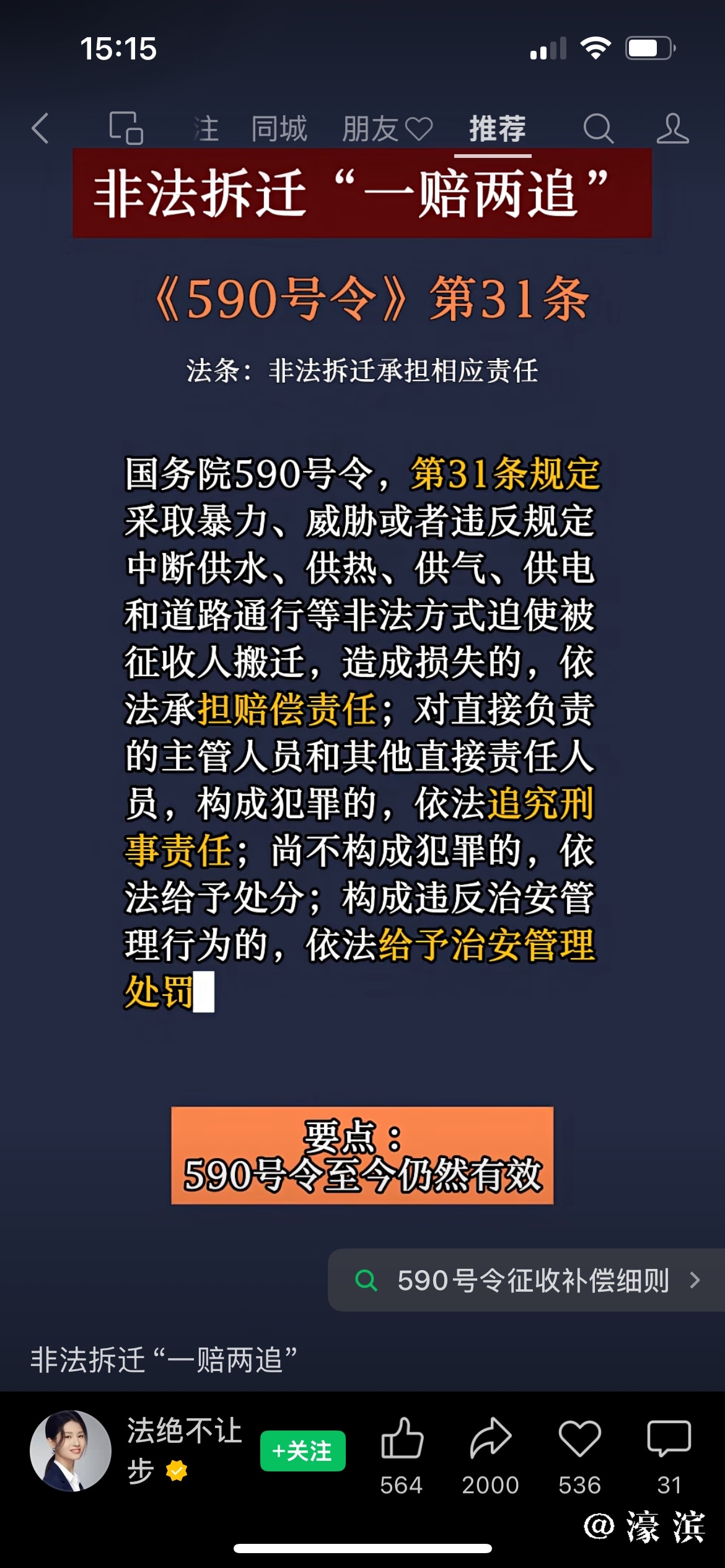This screenshot has height=1568, width=725.
Task: Switch to the 关注 tab
Action: [x=206, y=129]
